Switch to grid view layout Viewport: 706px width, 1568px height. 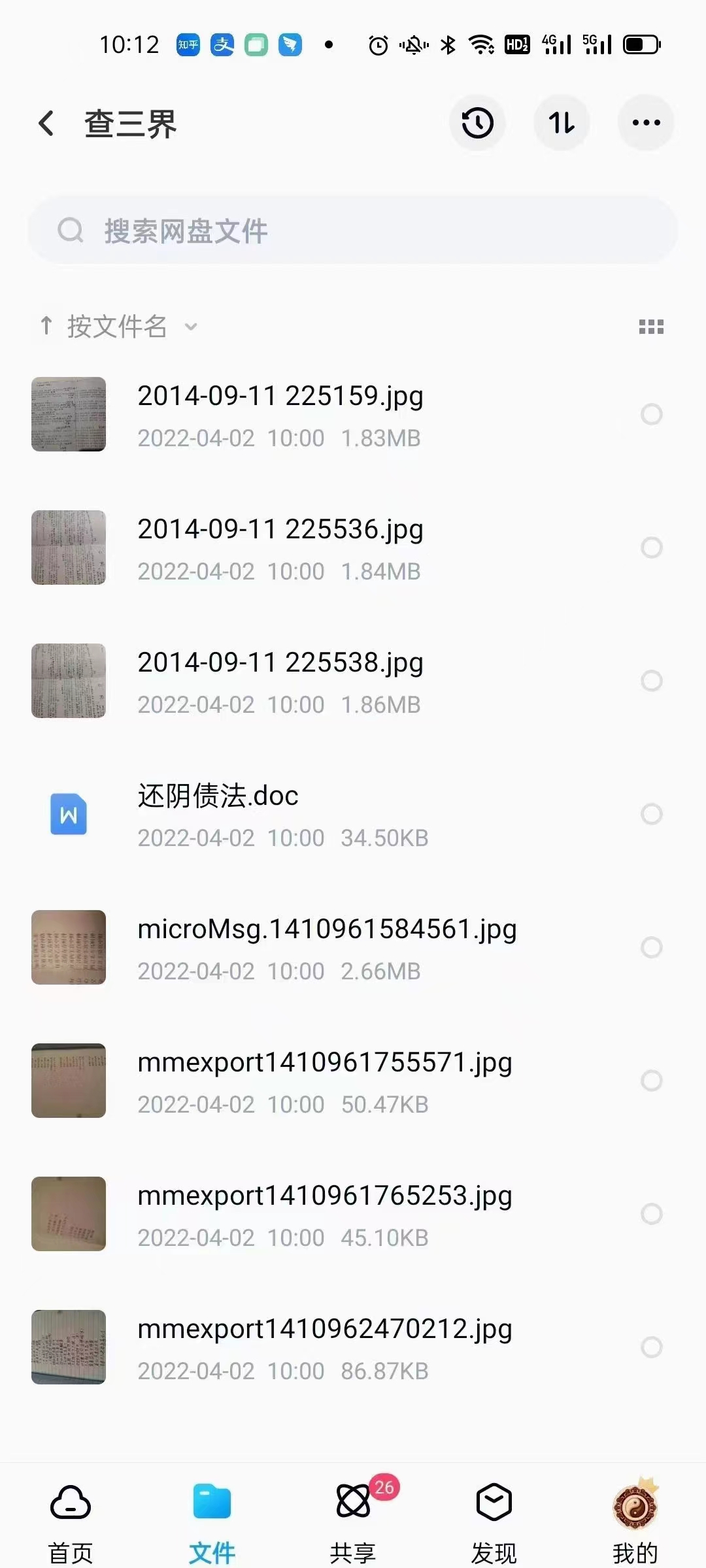click(x=652, y=327)
